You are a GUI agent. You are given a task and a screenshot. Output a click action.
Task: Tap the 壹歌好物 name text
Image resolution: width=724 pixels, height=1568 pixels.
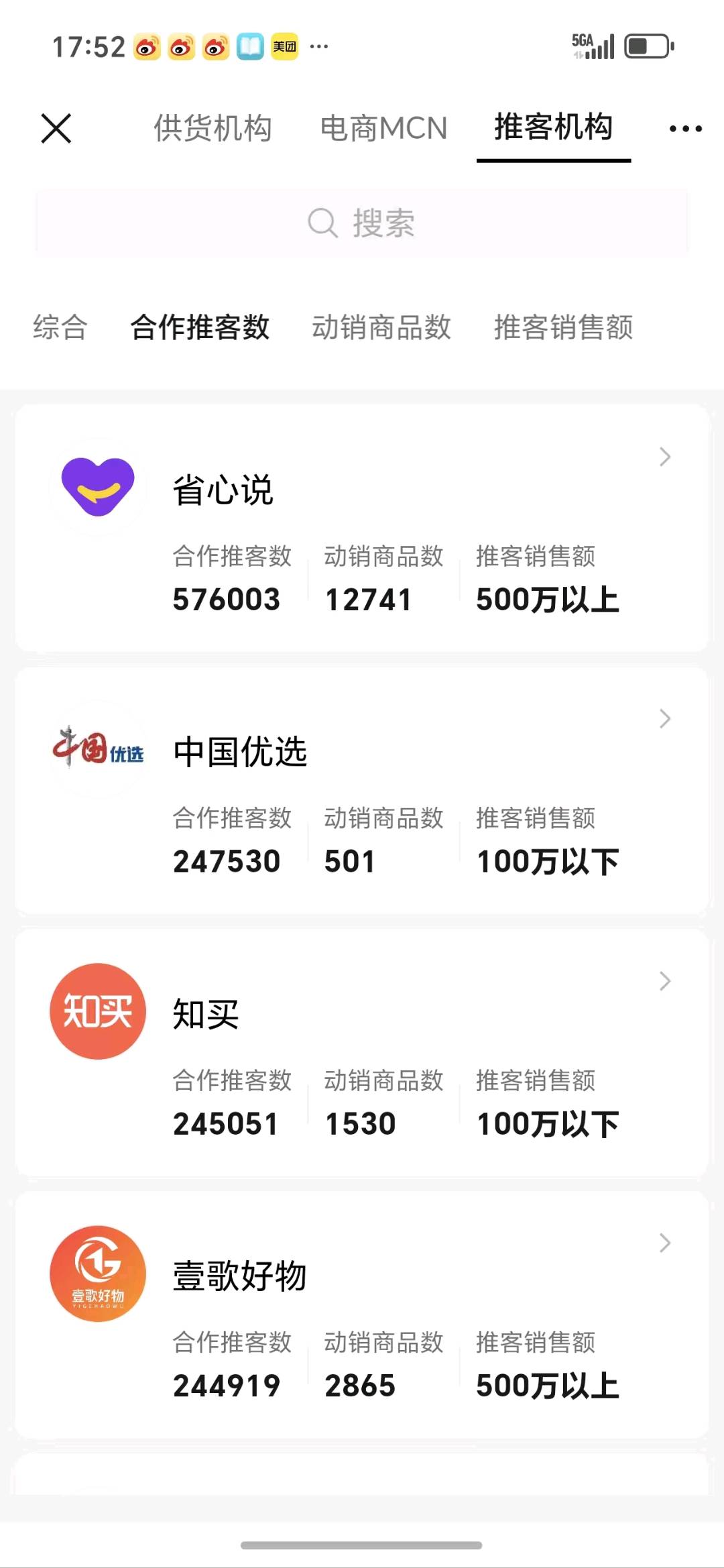pos(238,1276)
